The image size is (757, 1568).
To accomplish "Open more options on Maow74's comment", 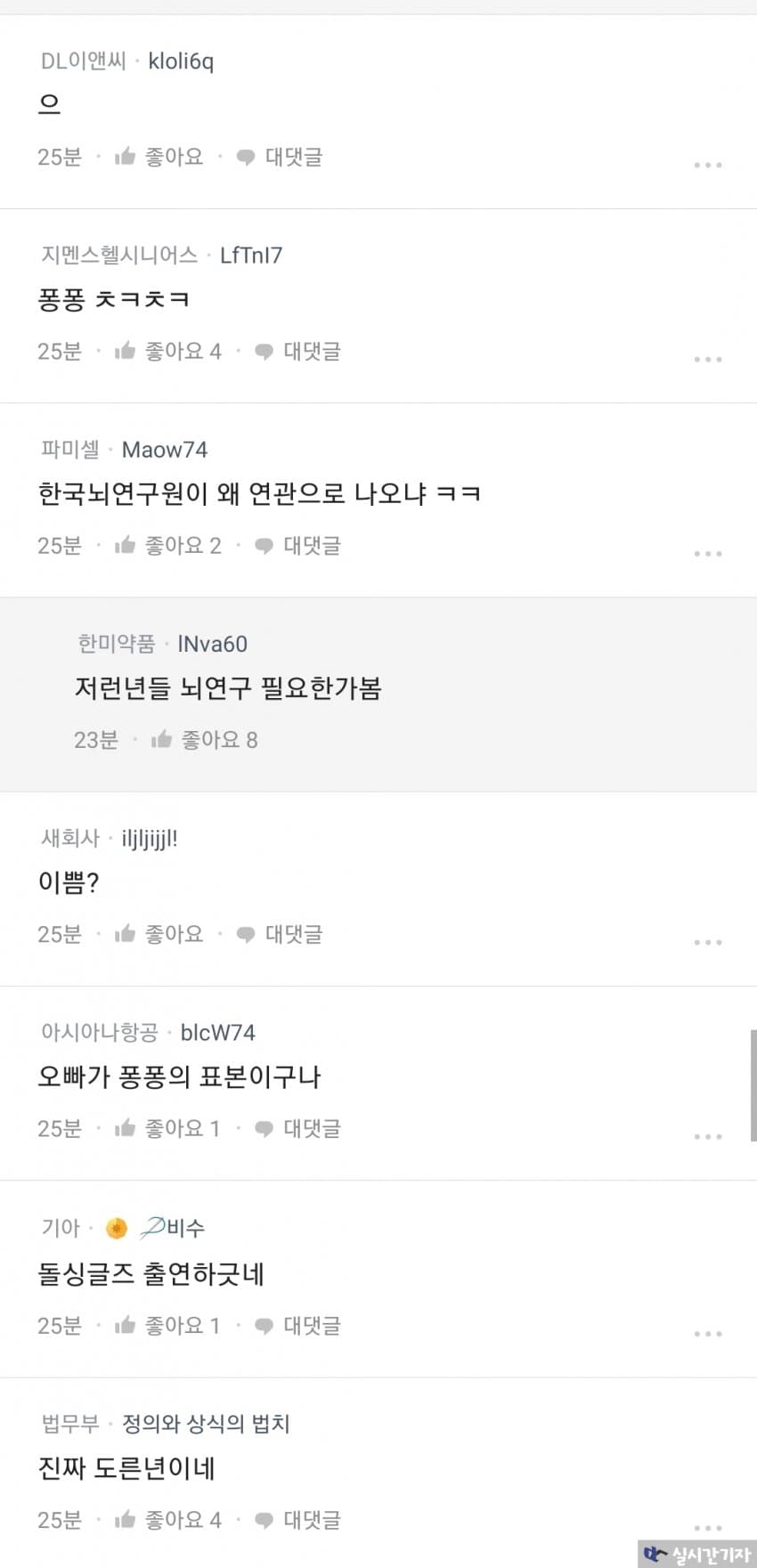I will (707, 553).
